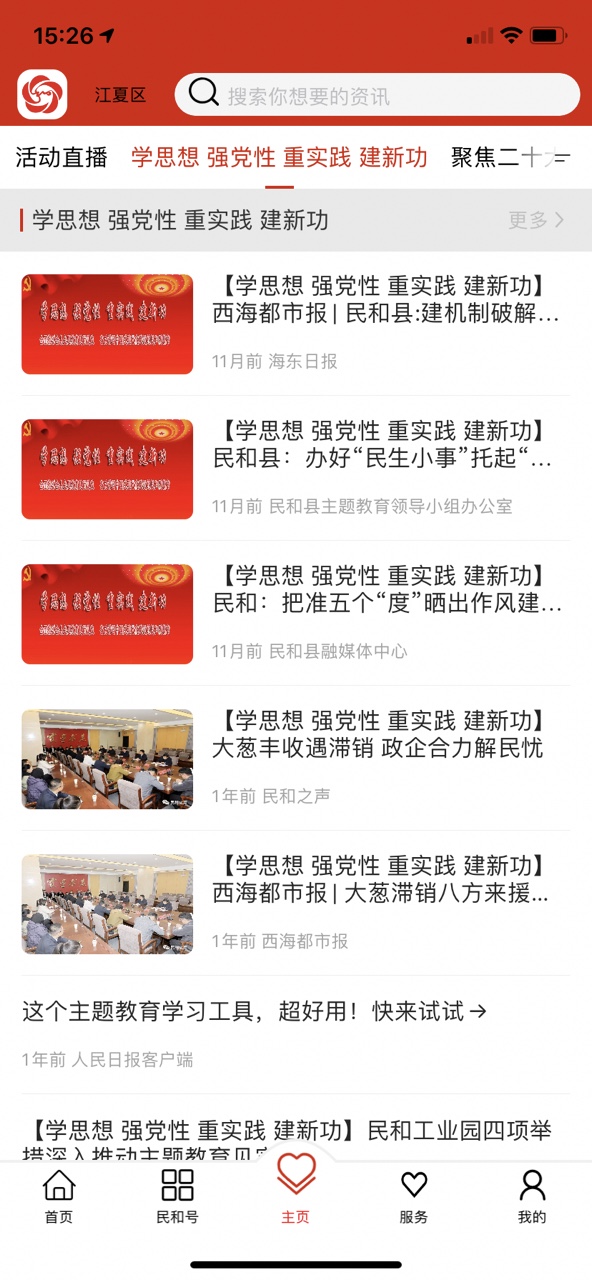
Task: Change the 江夏区 location selector
Action: pos(121,95)
